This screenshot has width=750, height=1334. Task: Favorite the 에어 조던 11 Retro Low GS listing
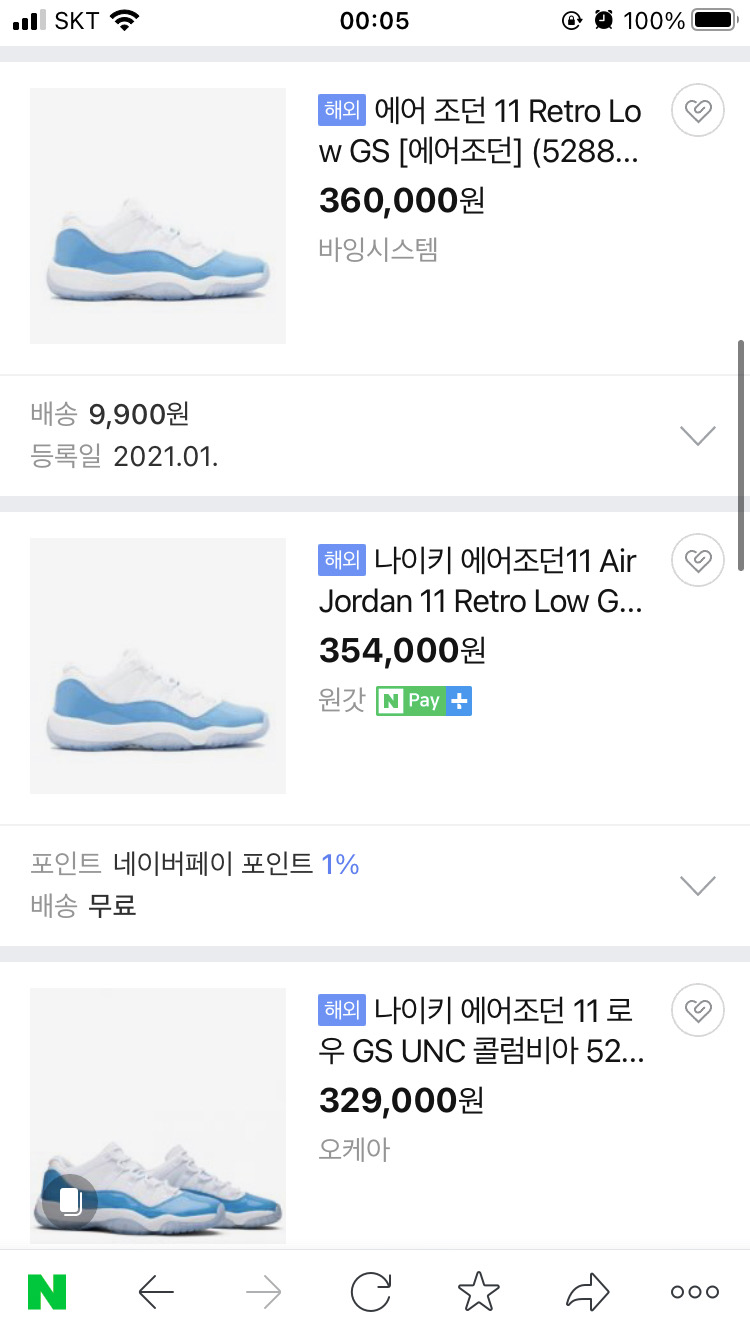point(697,110)
